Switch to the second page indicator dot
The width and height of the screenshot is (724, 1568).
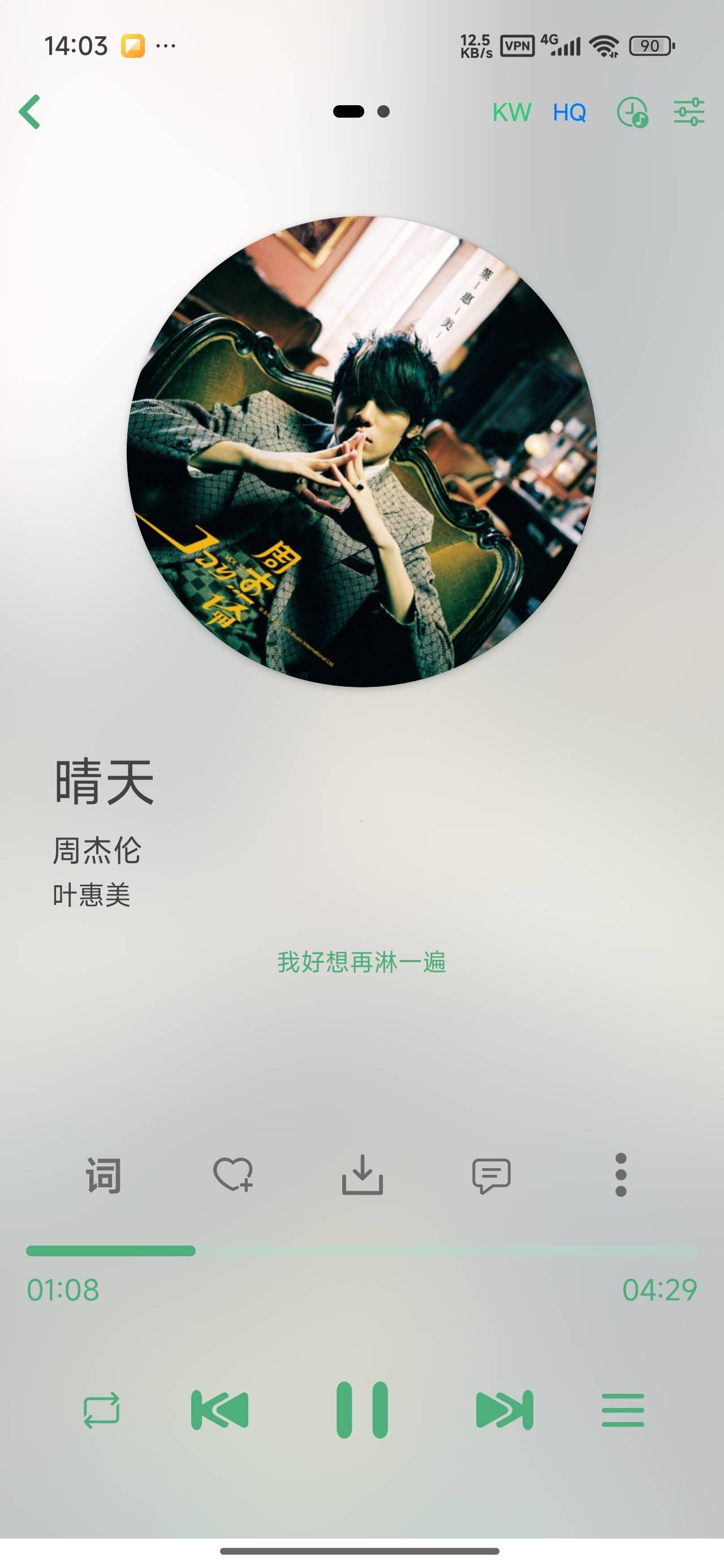coord(383,111)
